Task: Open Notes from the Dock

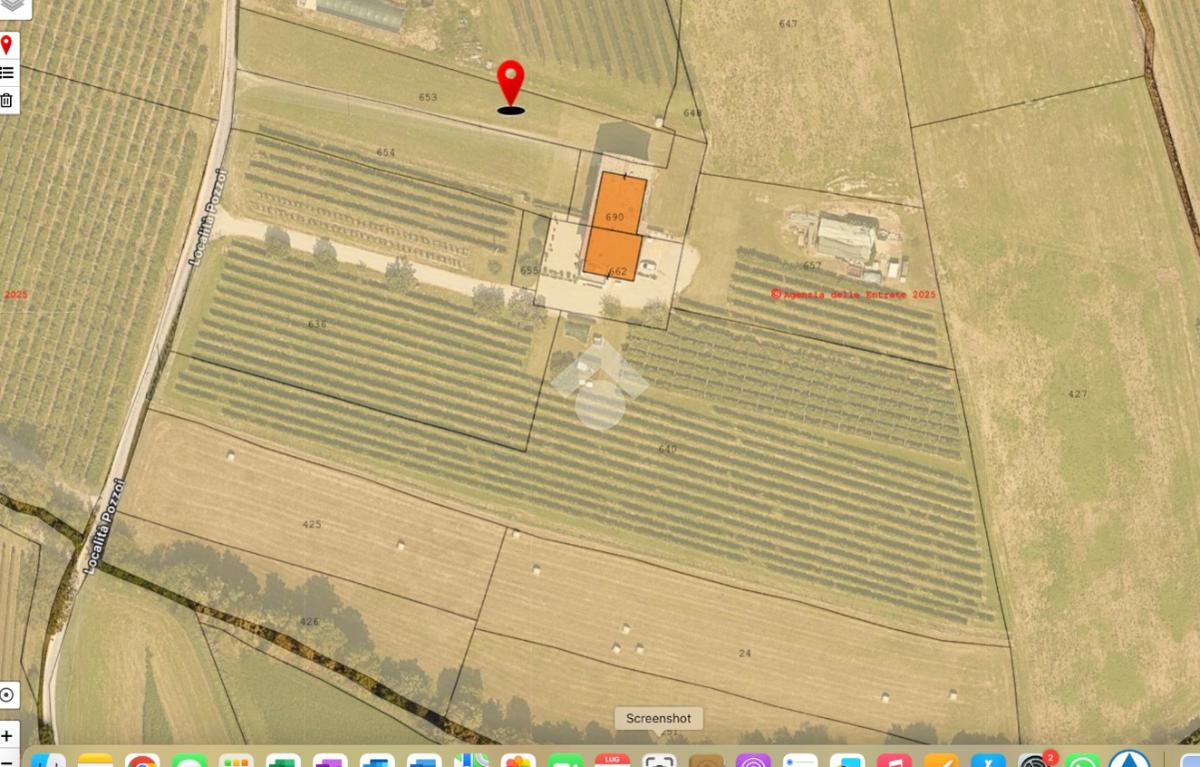Action: [x=95, y=762]
